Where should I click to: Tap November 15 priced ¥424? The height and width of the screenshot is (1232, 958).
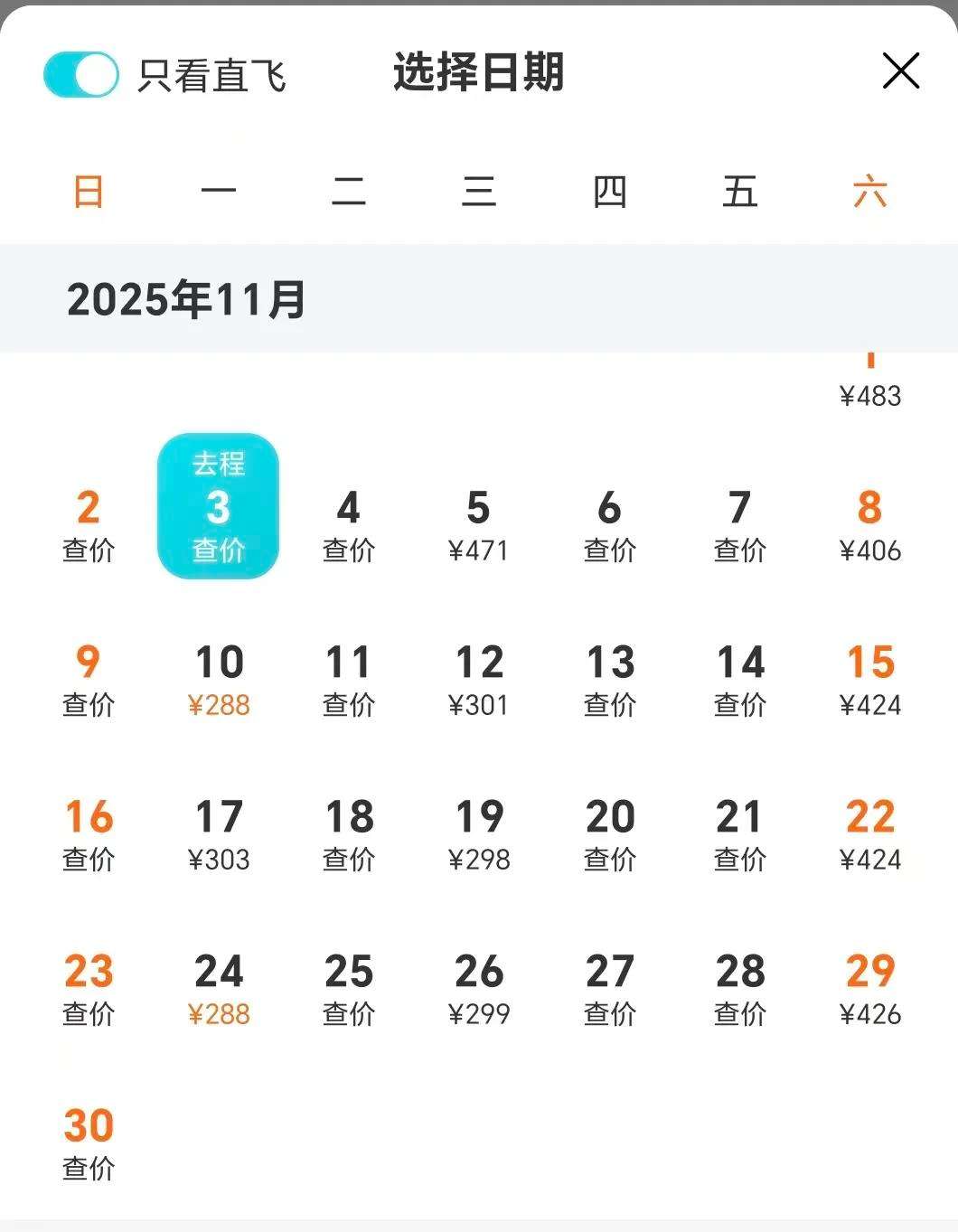coord(869,680)
